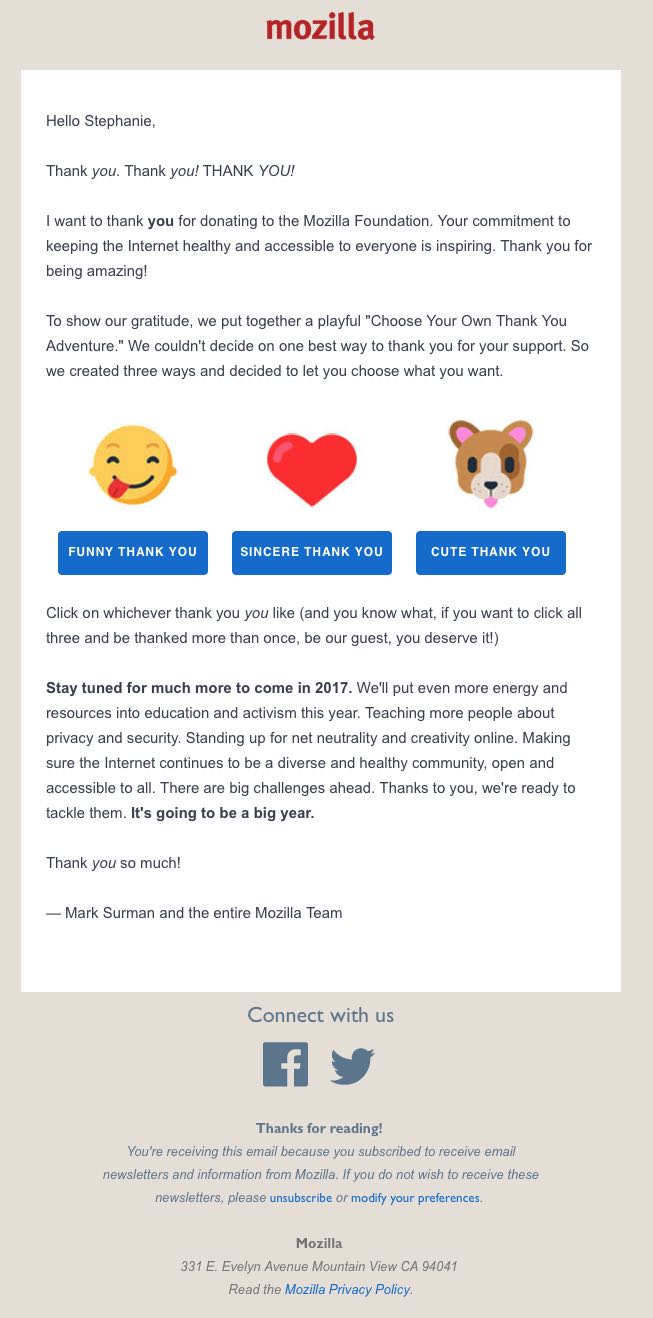Tap the unsubscribe link
The image size is (653, 1318).
click(x=301, y=1198)
